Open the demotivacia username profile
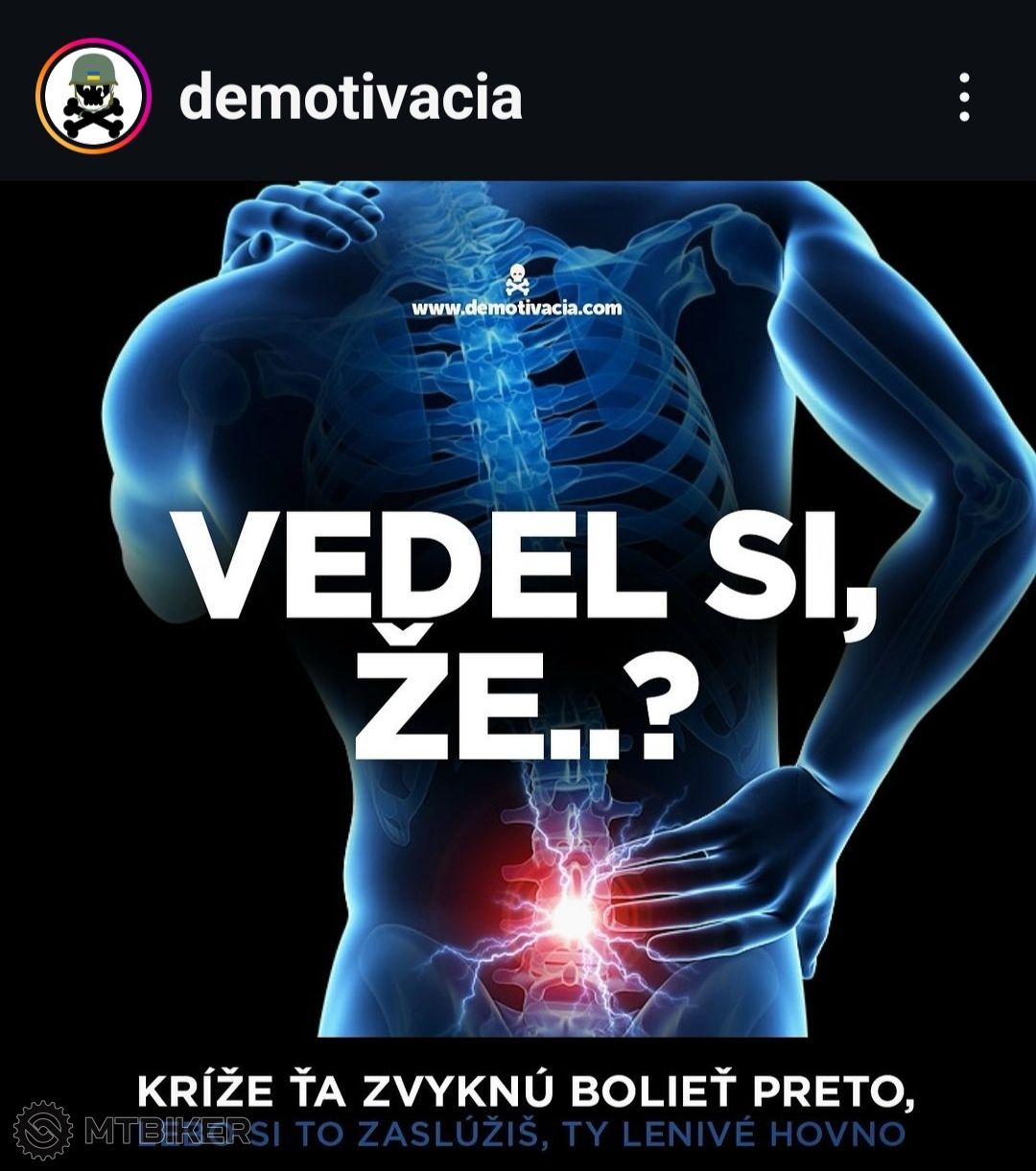Image resolution: width=1036 pixels, height=1171 pixels. pyautogui.click(x=350, y=97)
